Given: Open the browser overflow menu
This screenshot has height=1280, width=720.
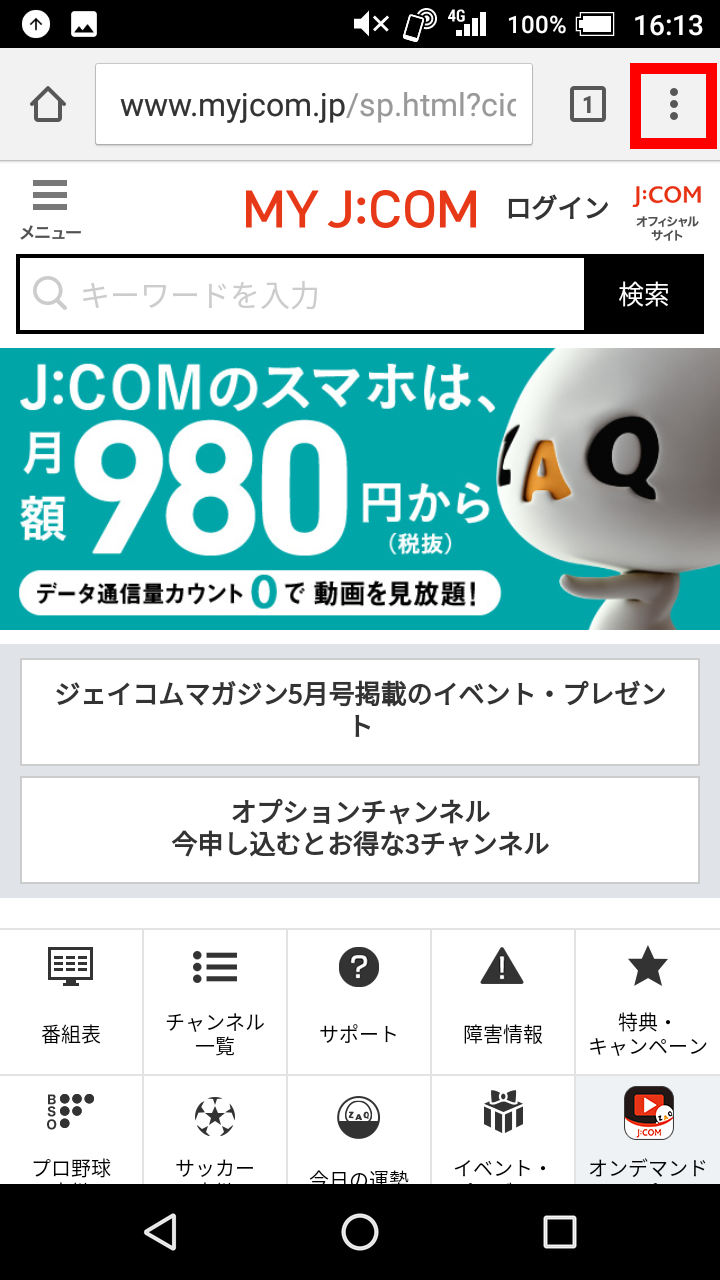Looking at the screenshot, I should (x=673, y=104).
